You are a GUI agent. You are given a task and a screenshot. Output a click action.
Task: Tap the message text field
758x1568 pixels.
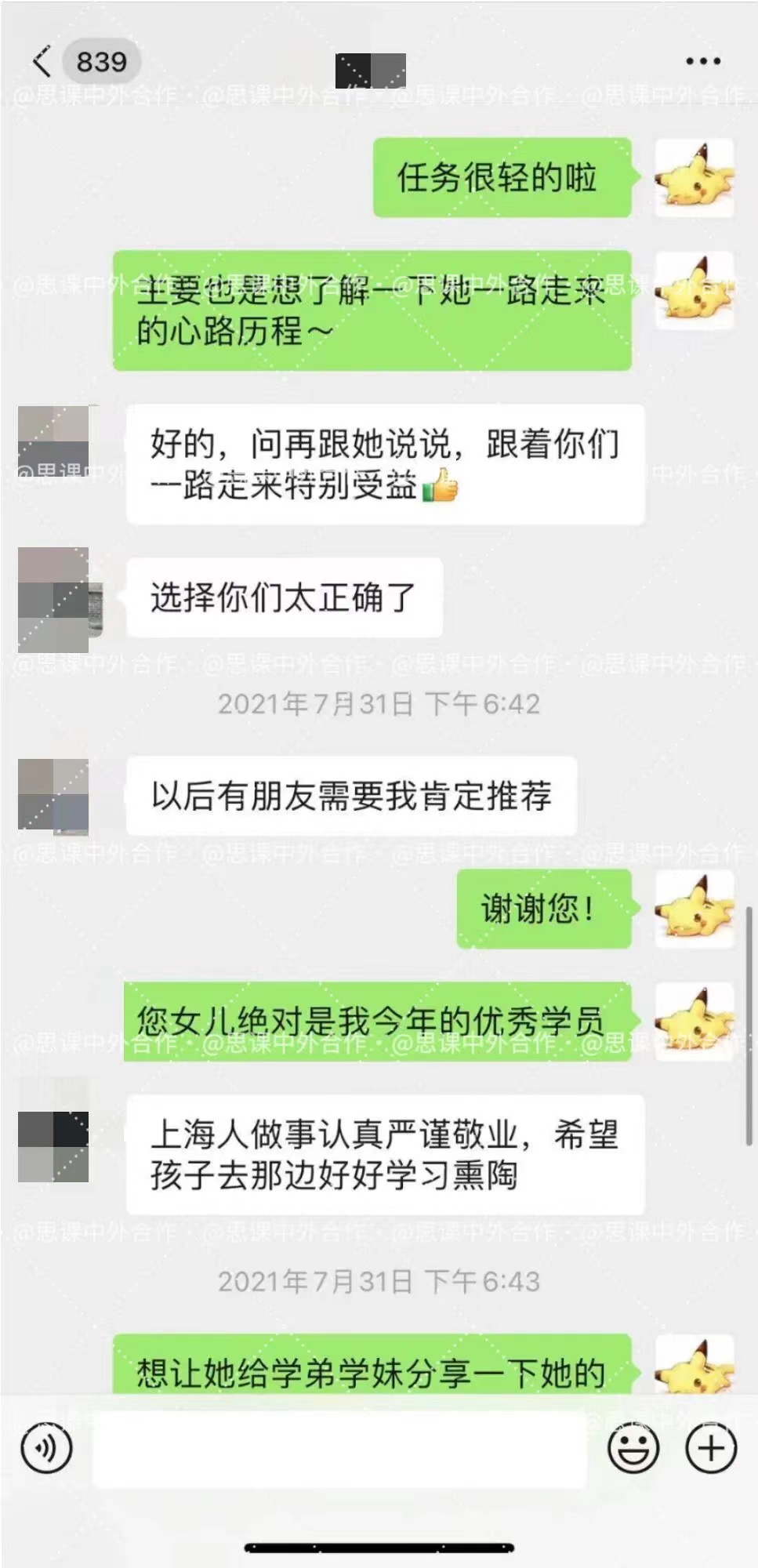(339, 1448)
